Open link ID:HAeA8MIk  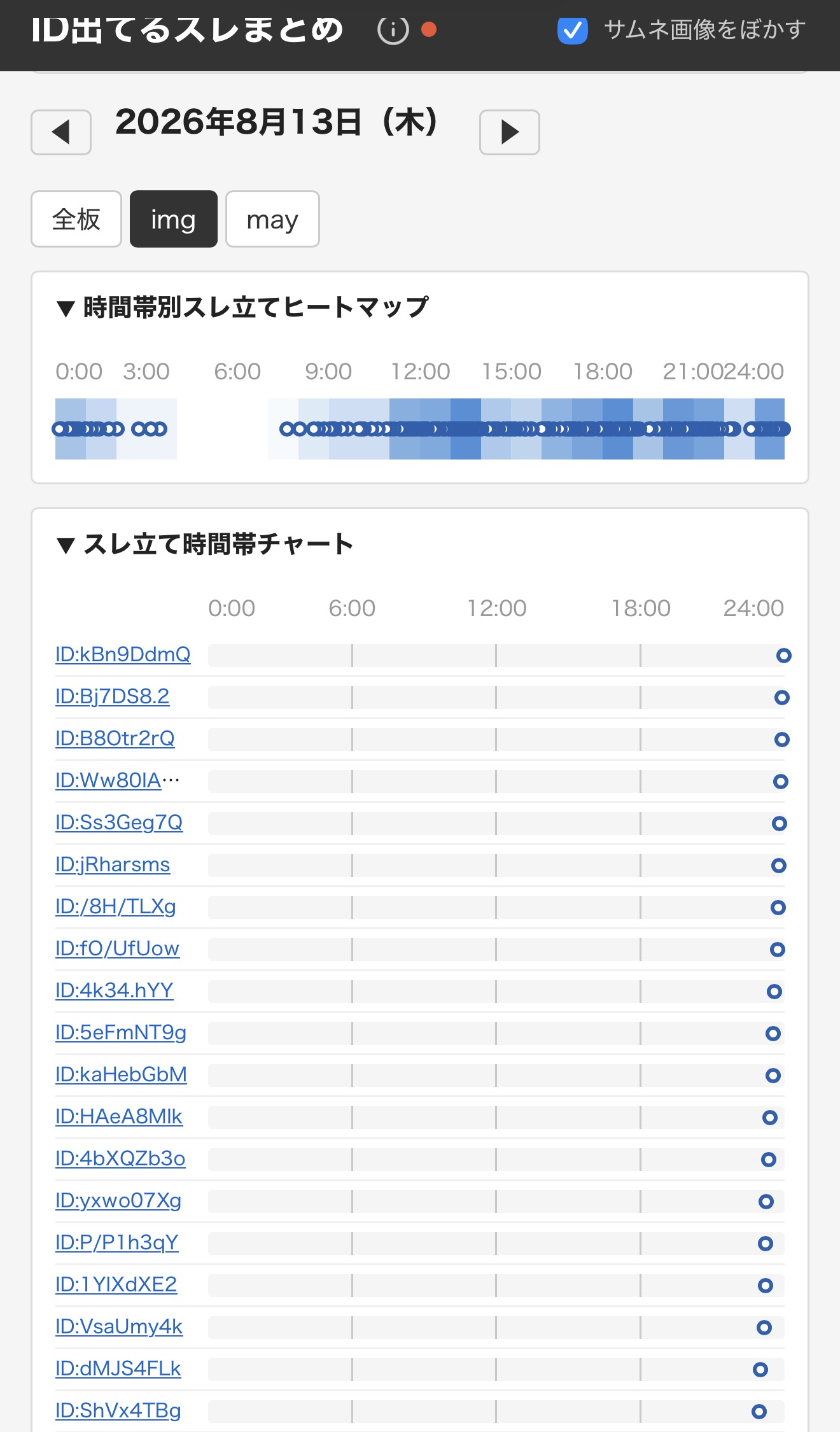click(119, 1116)
